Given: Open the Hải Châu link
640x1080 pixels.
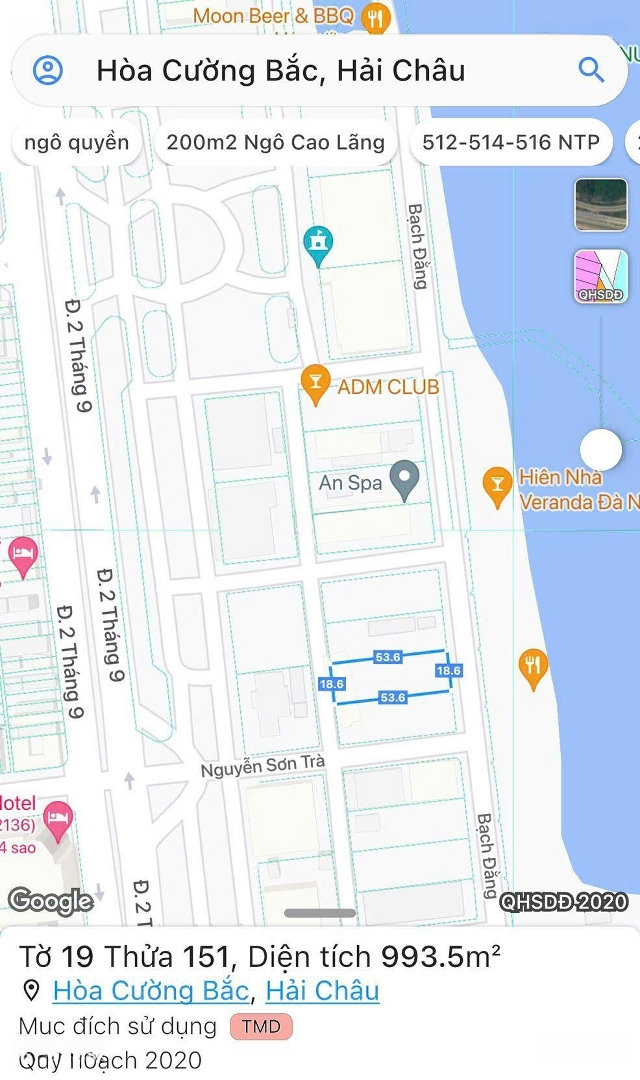Looking at the screenshot, I should point(322,990).
